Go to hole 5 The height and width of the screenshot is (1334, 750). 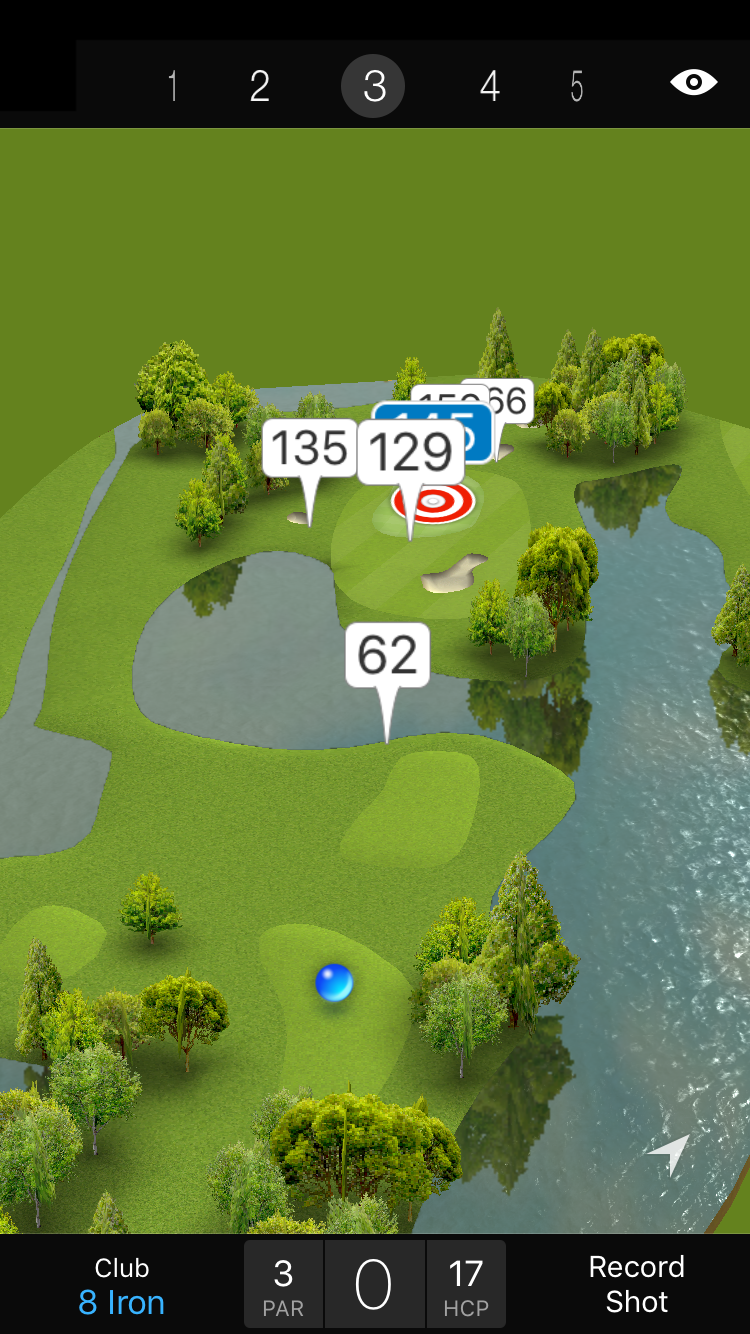(x=577, y=86)
